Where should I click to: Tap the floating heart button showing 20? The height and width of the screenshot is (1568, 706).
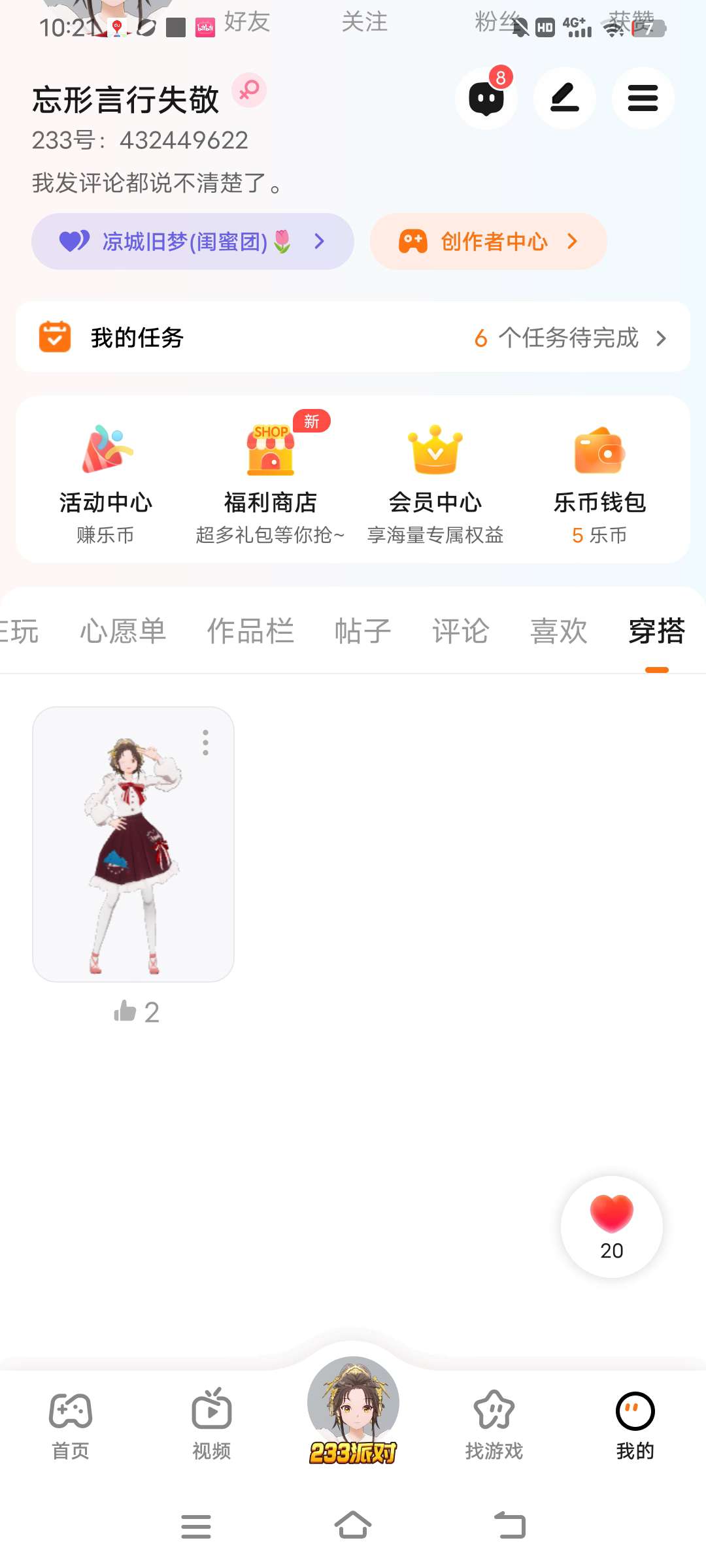click(612, 1227)
